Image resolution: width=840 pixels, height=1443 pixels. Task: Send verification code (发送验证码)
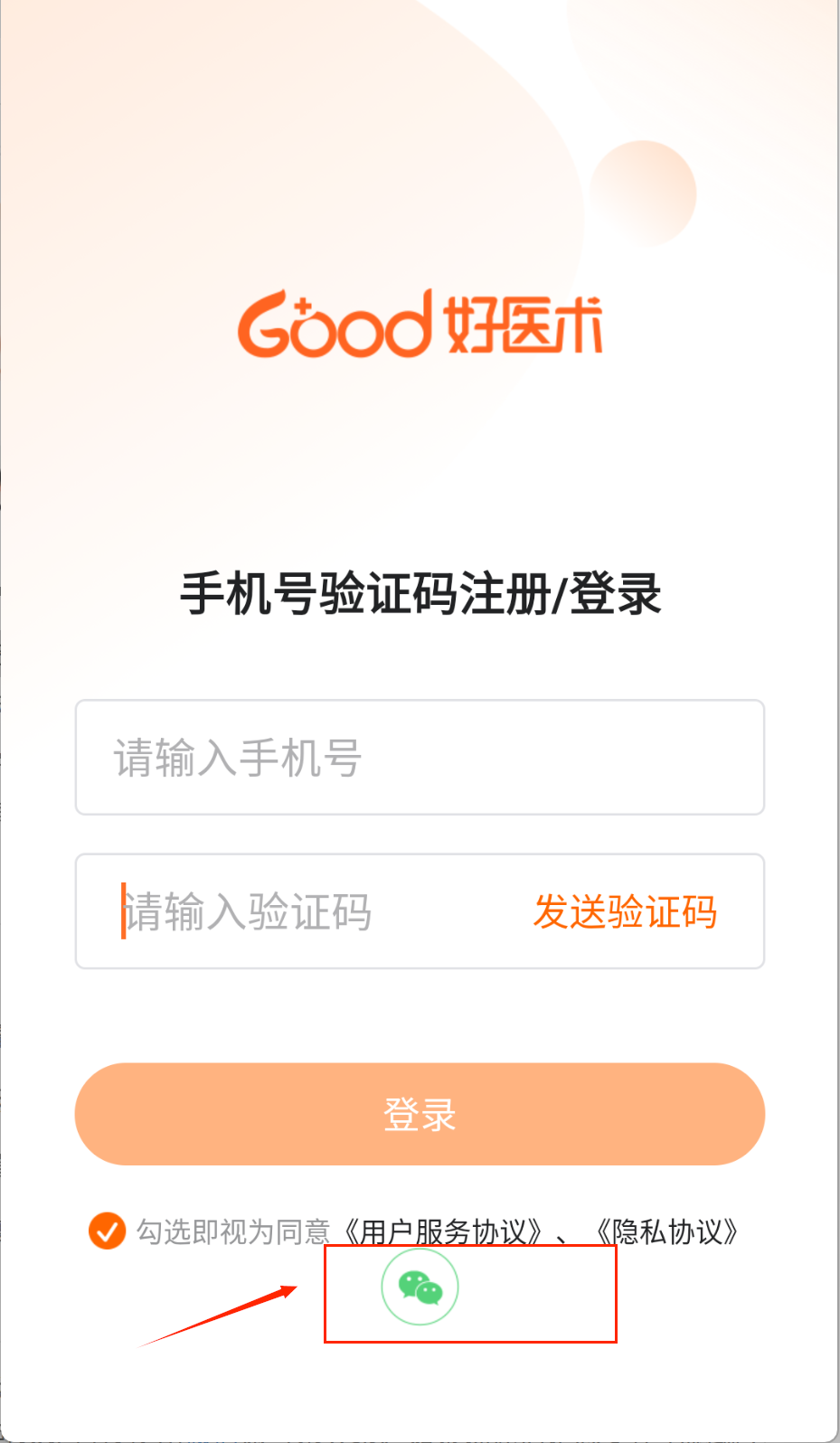coord(625,911)
